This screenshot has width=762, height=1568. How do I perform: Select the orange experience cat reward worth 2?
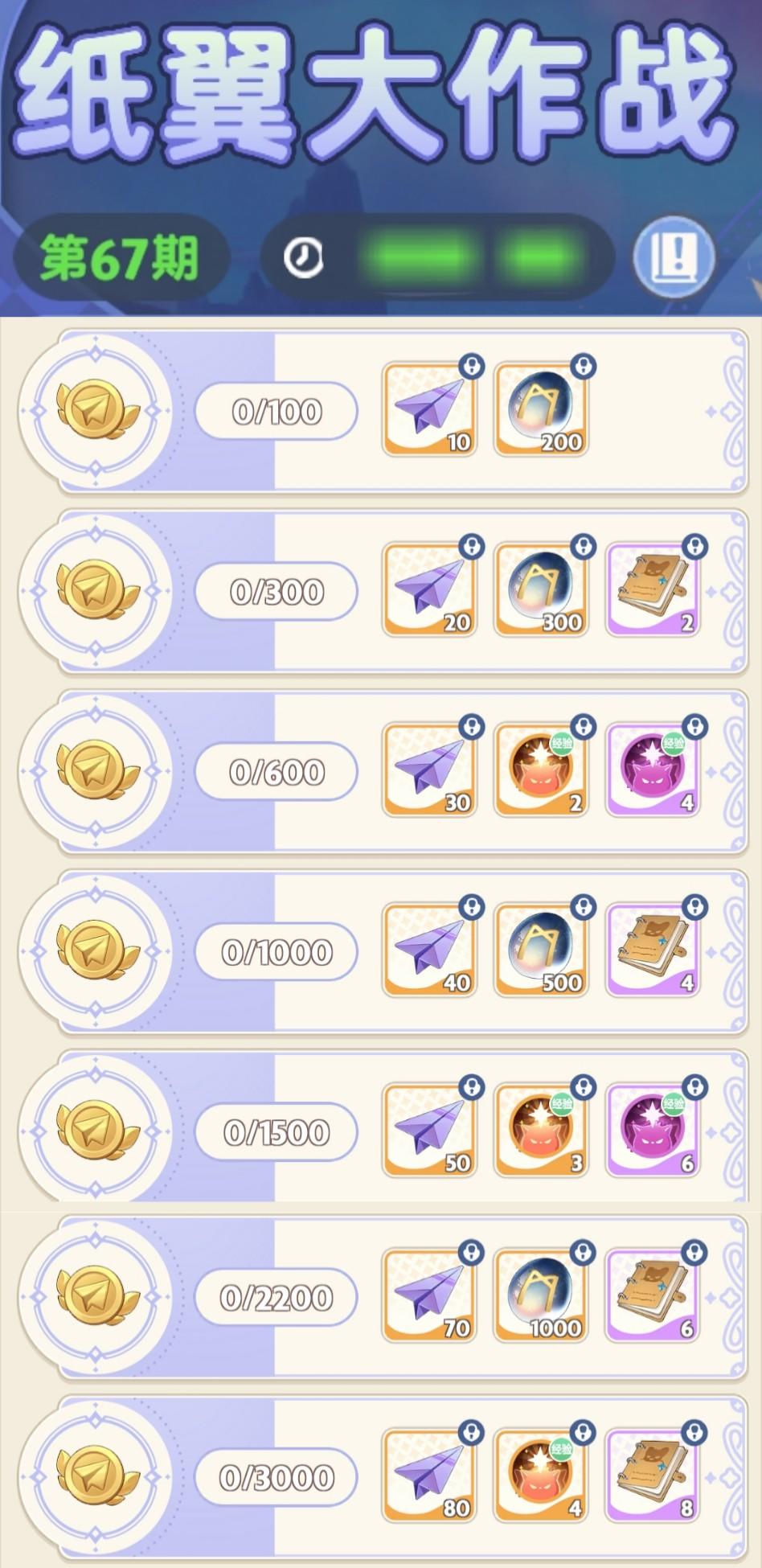pos(540,769)
